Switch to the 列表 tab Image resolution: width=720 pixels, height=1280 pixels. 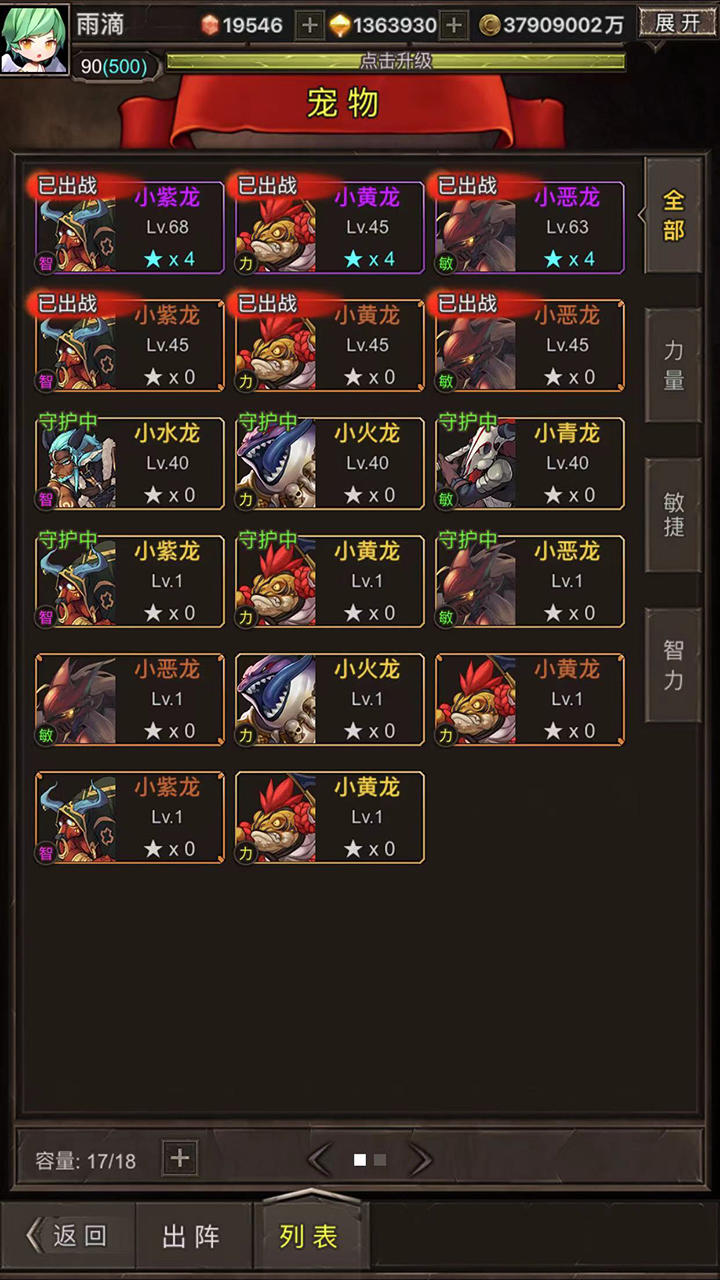click(x=309, y=1236)
